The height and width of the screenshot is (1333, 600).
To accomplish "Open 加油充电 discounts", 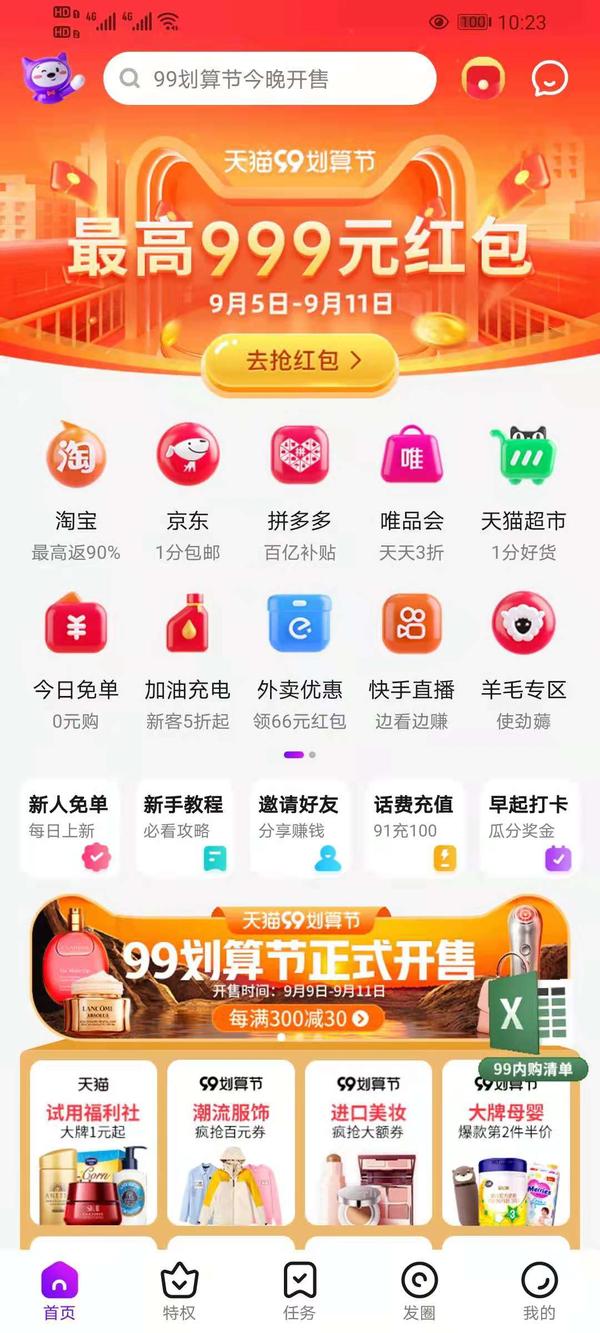I will [x=187, y=660].
